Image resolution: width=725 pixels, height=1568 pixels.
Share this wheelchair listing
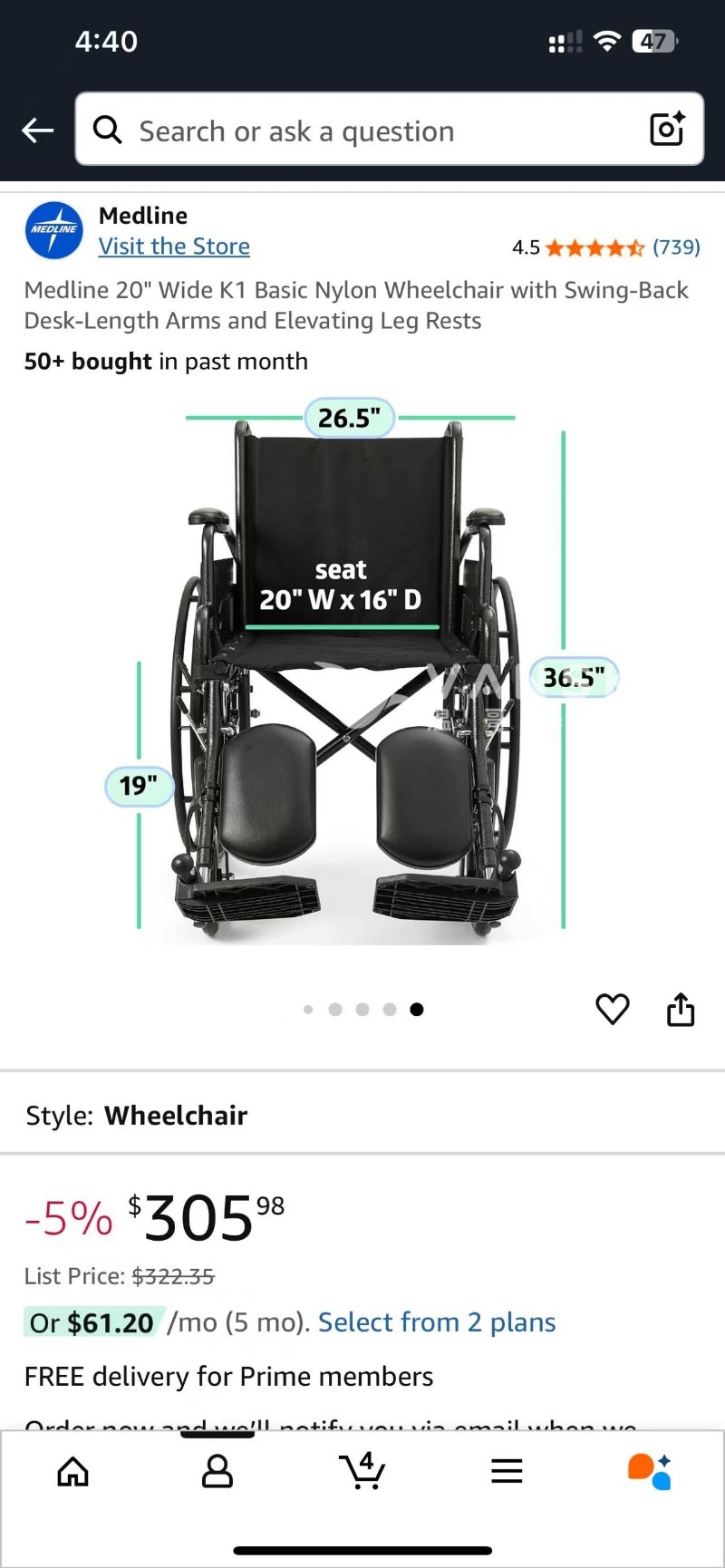681,1009
